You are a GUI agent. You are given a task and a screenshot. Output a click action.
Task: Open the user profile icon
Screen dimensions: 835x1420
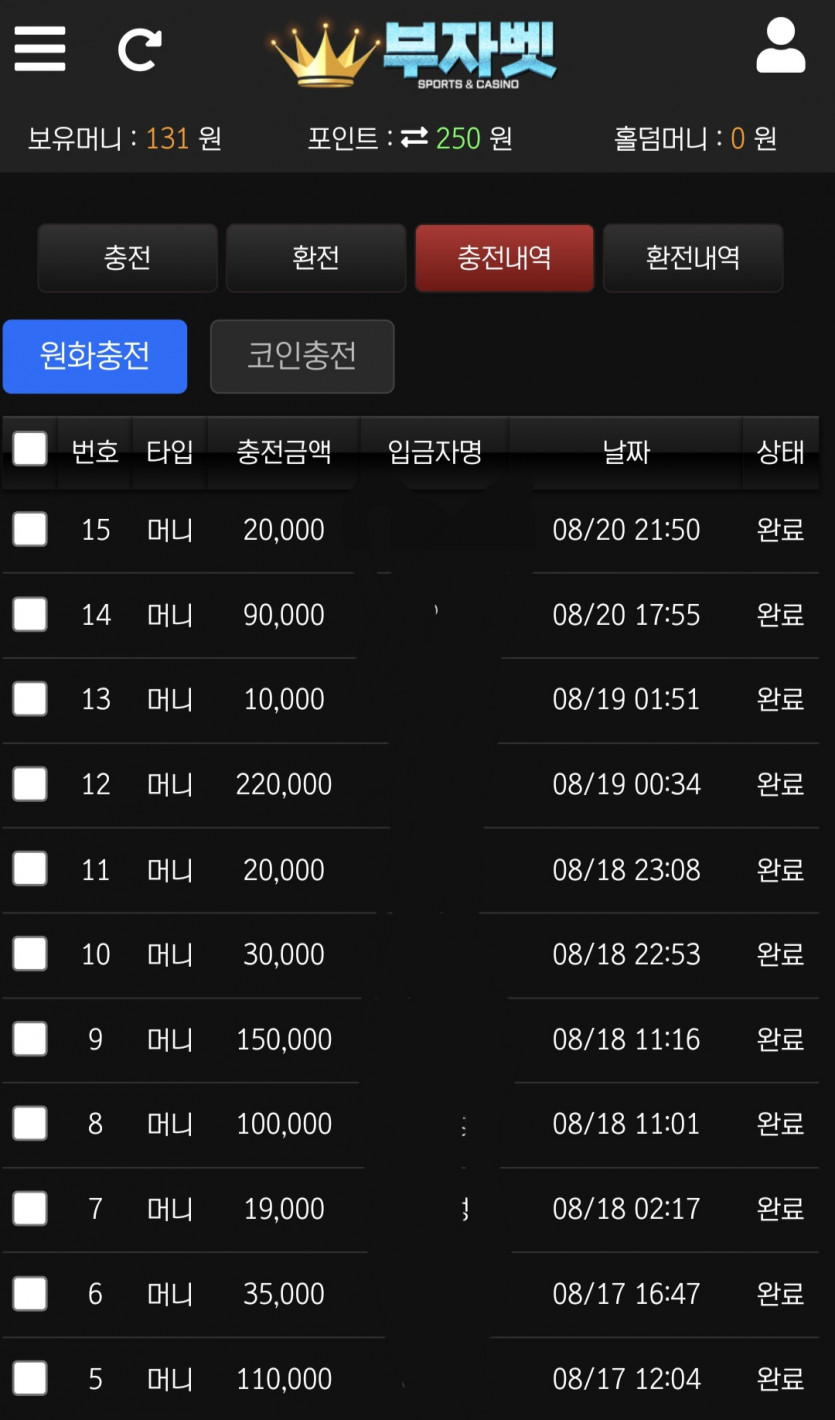(x=781, y=46)
